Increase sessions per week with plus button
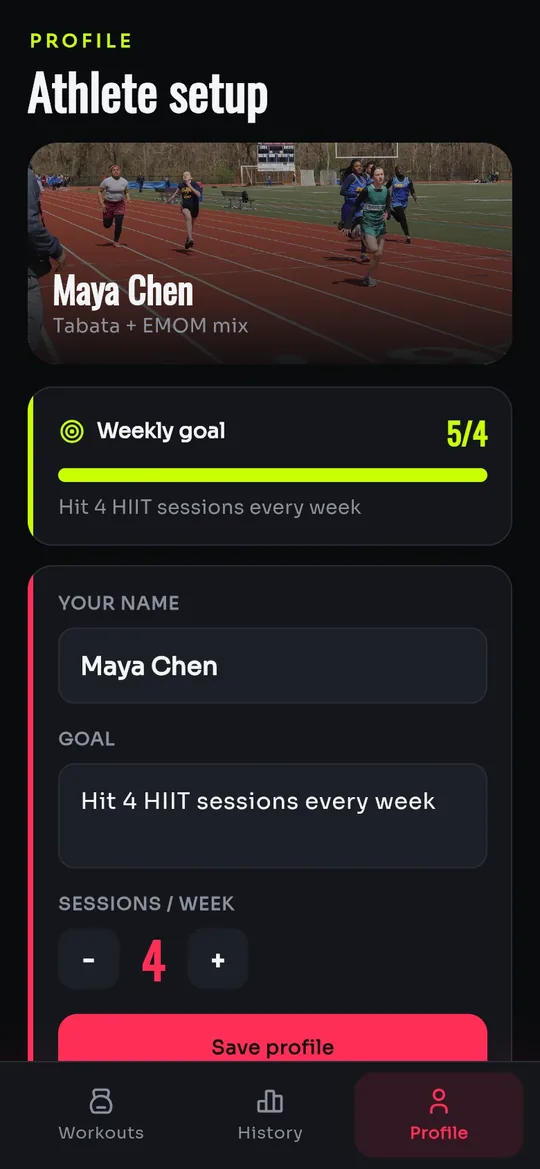540x1169 pixels. click(218, 959)
